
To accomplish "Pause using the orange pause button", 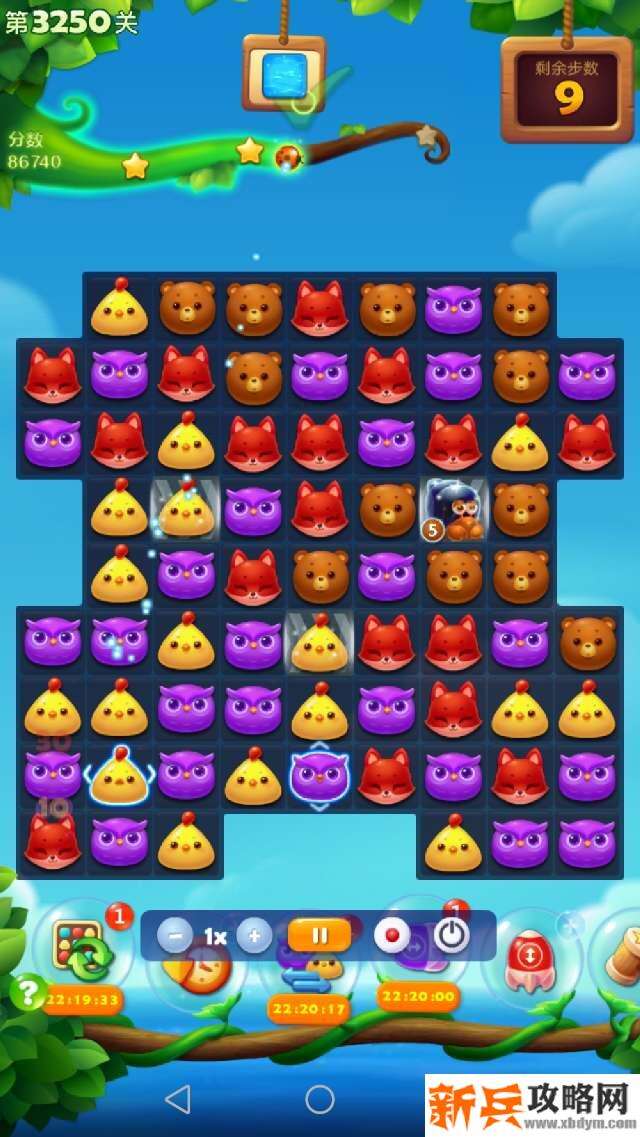I will (x=320, y=936).
